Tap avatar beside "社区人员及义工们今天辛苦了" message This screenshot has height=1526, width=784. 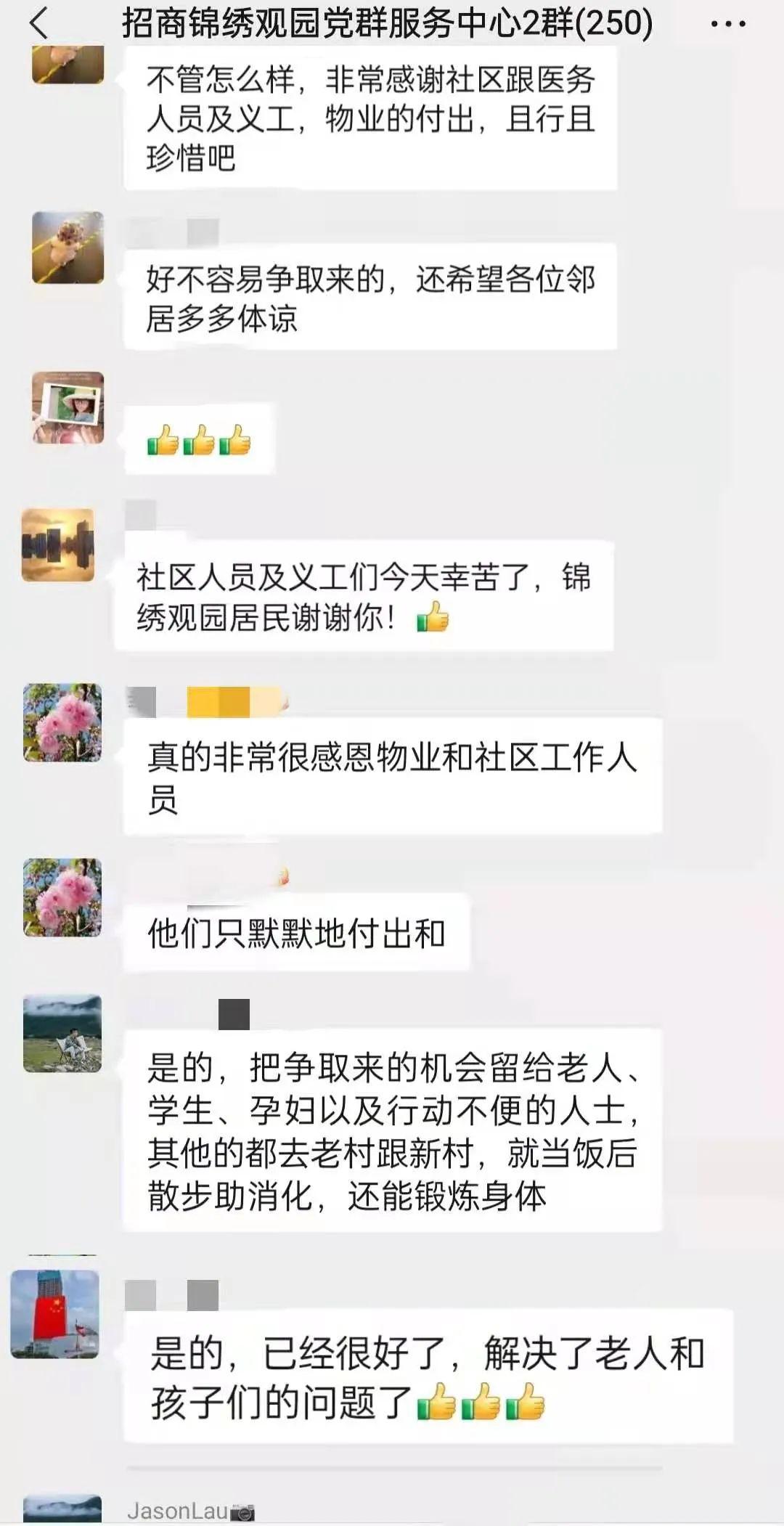(x=58, y=545)
